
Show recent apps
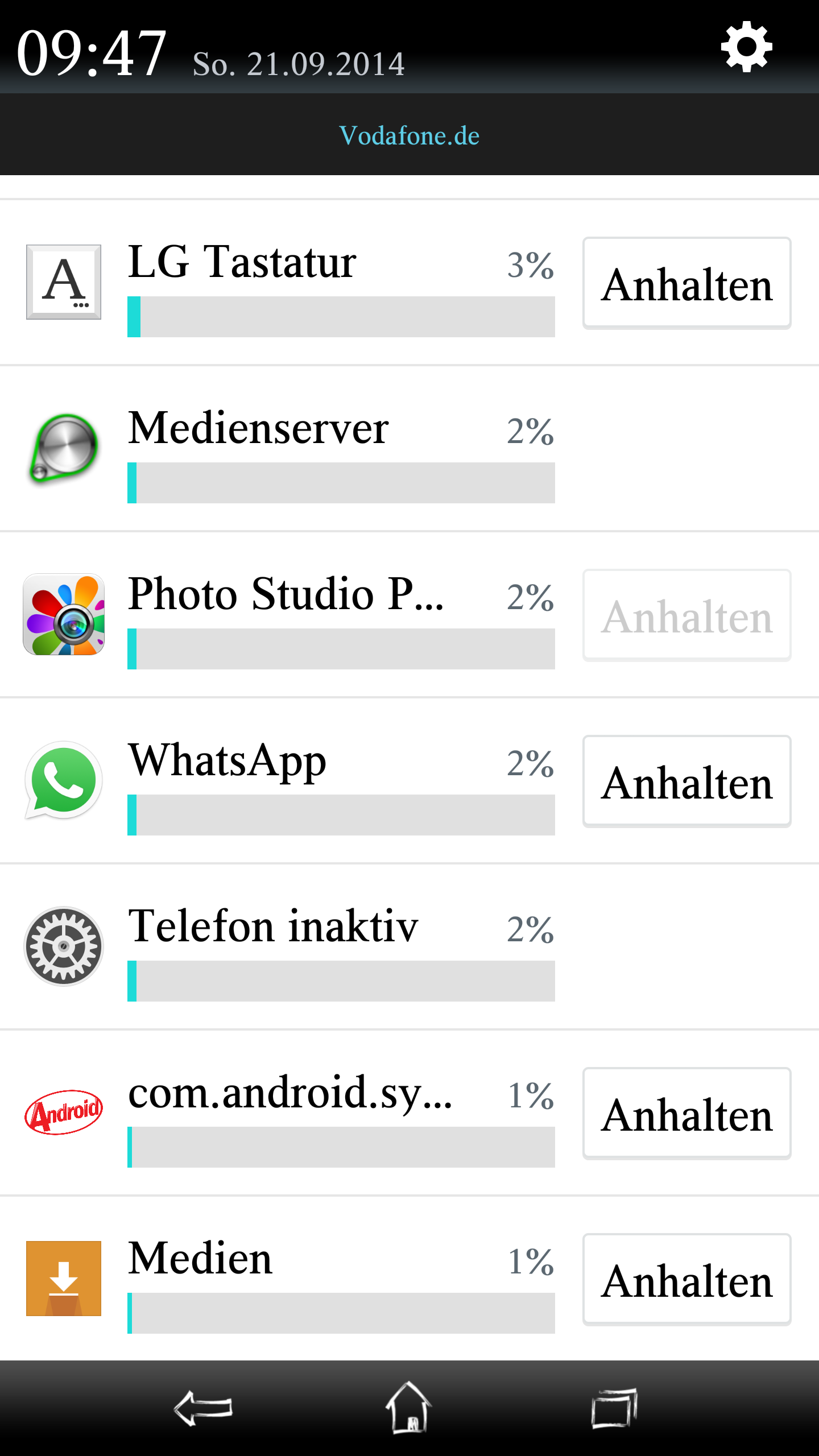(614, 1408)
